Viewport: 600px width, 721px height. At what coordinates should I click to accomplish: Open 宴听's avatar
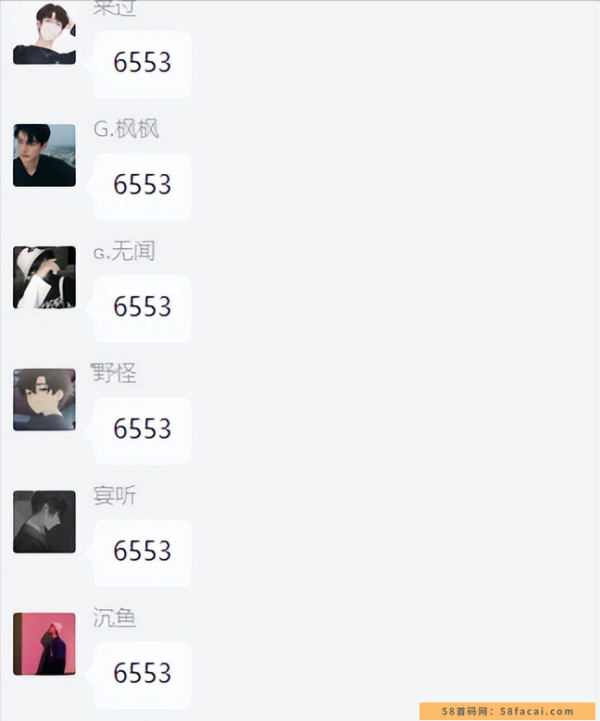click(44, 521)
